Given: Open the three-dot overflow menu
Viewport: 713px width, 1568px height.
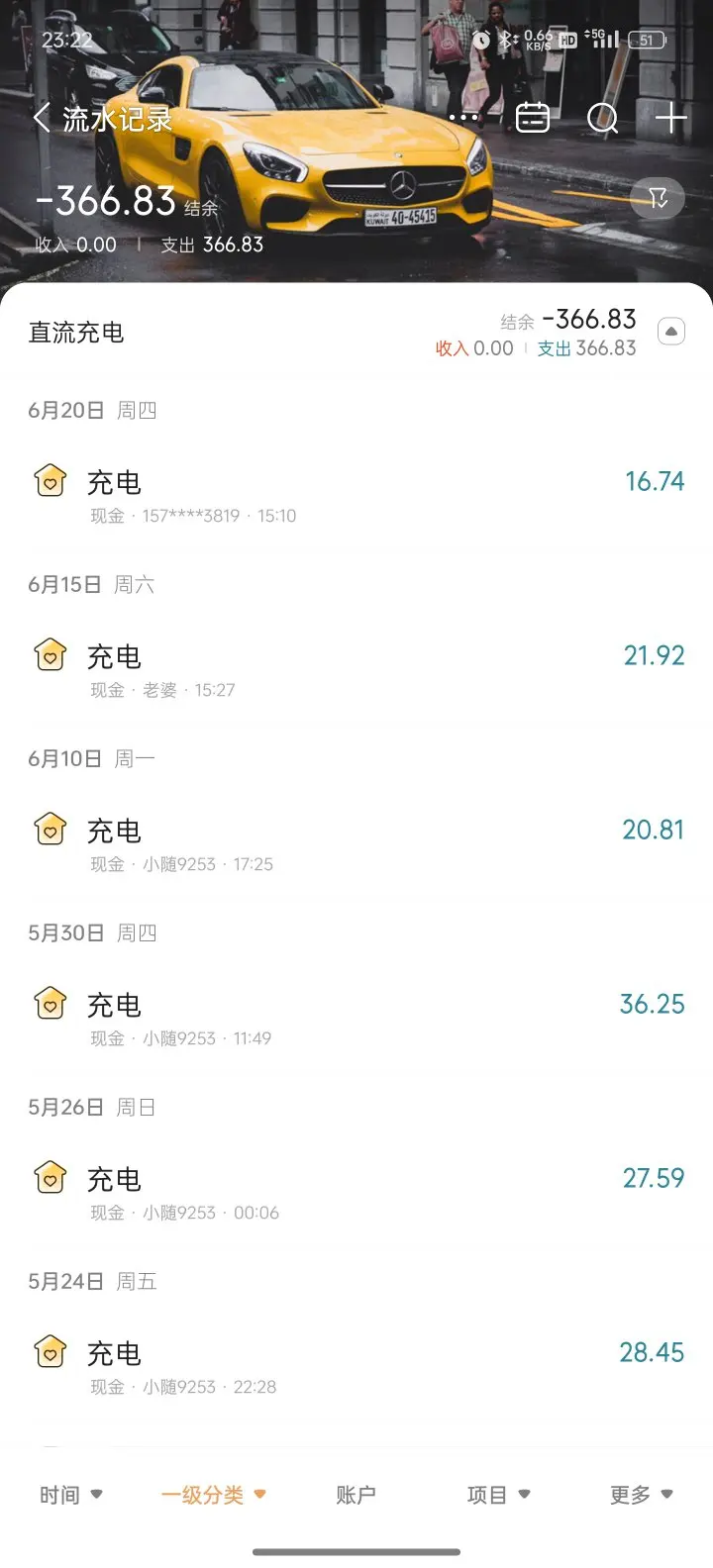Looking at the screenshot, I should [x=463, y=118].
